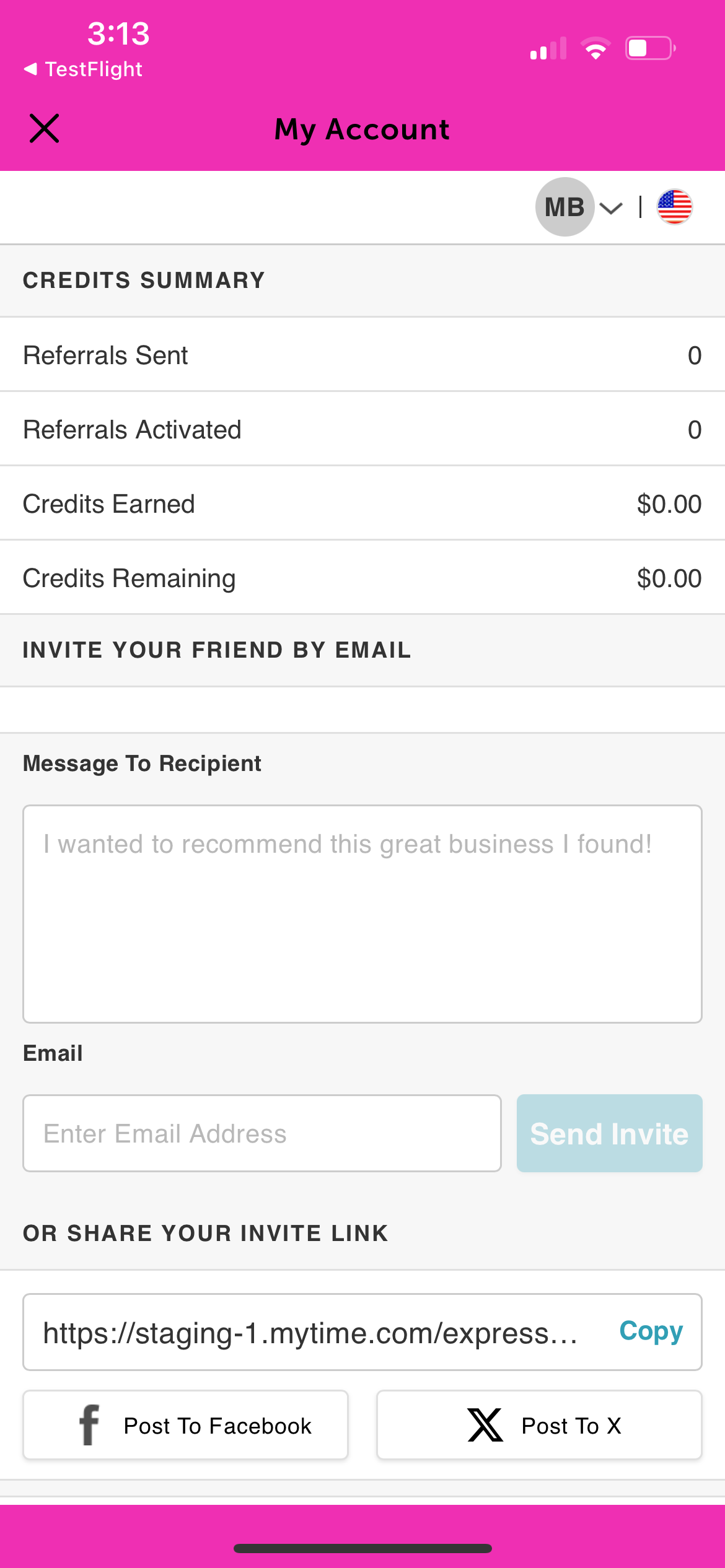
Task: Return to TestFlight app
Action: [83, 69]
